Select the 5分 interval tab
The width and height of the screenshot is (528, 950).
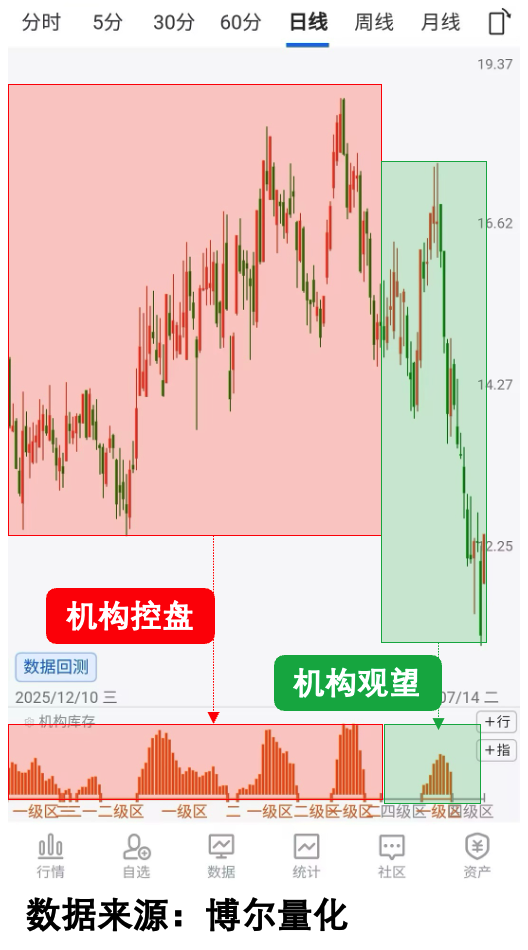pos(108,23)
